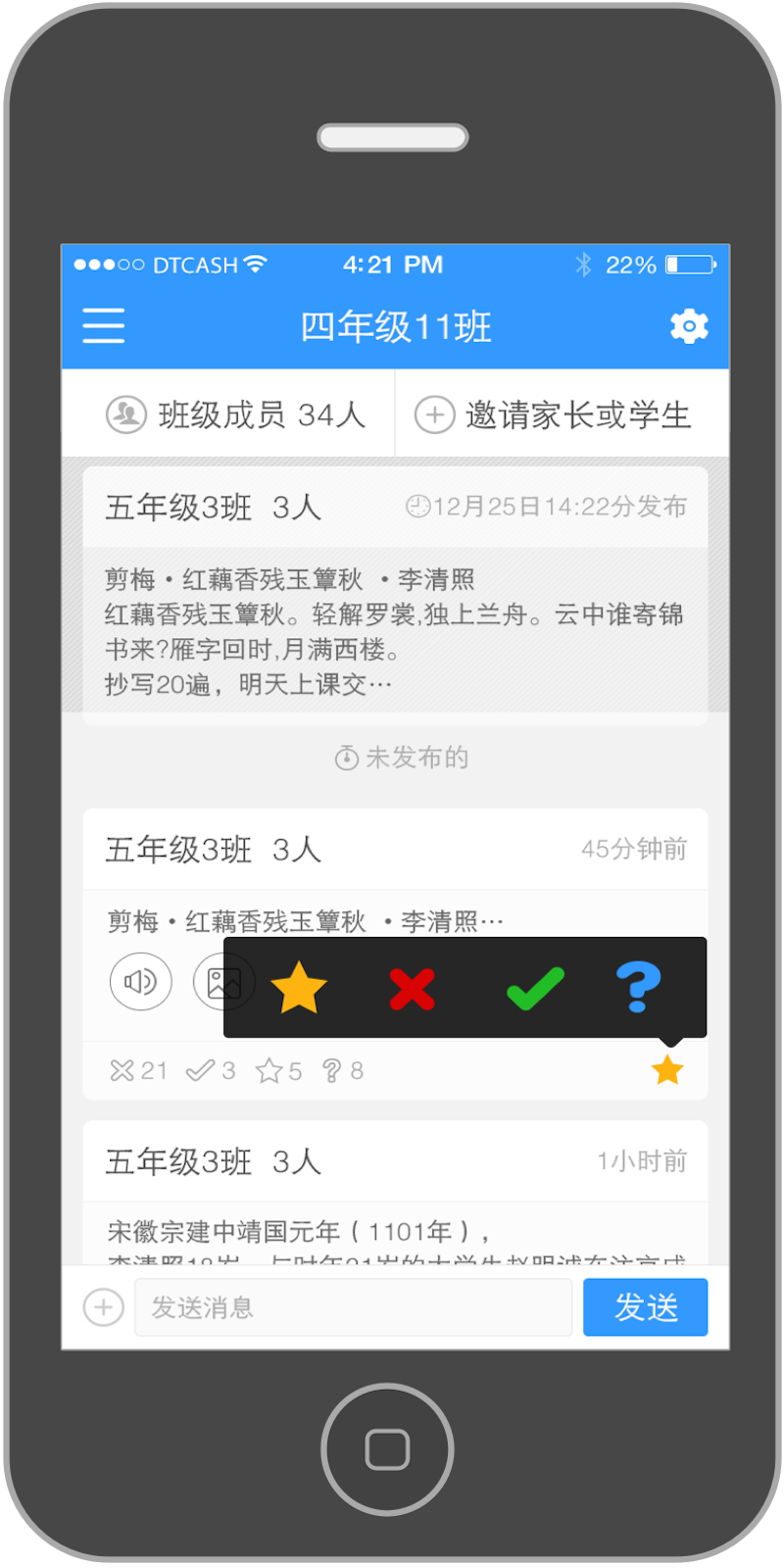Viewport: 784px width, 1568px height.
Task: Play the audio attachment speaker icon
Action: tap(141, 981)
